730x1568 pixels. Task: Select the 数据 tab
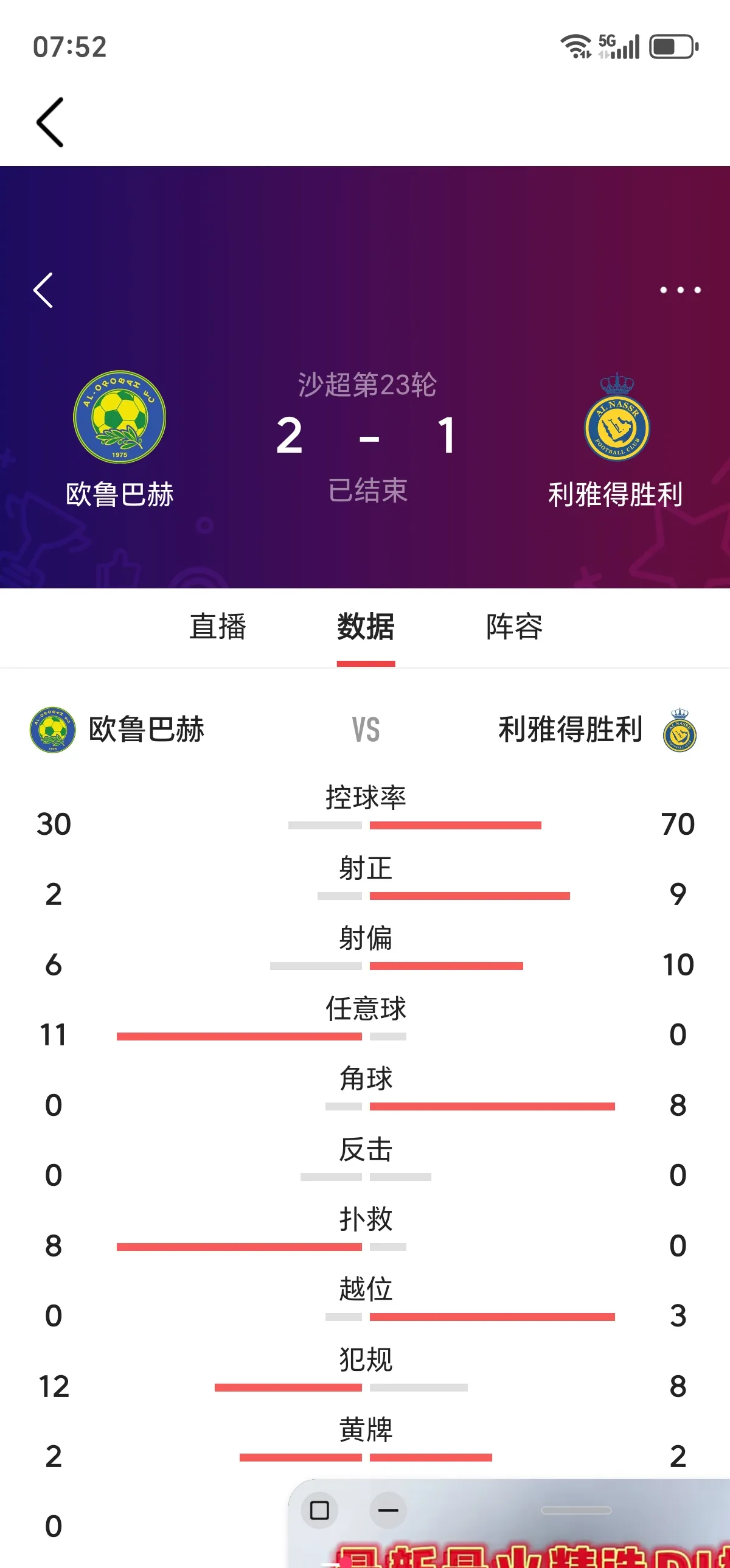click(366, 626)
